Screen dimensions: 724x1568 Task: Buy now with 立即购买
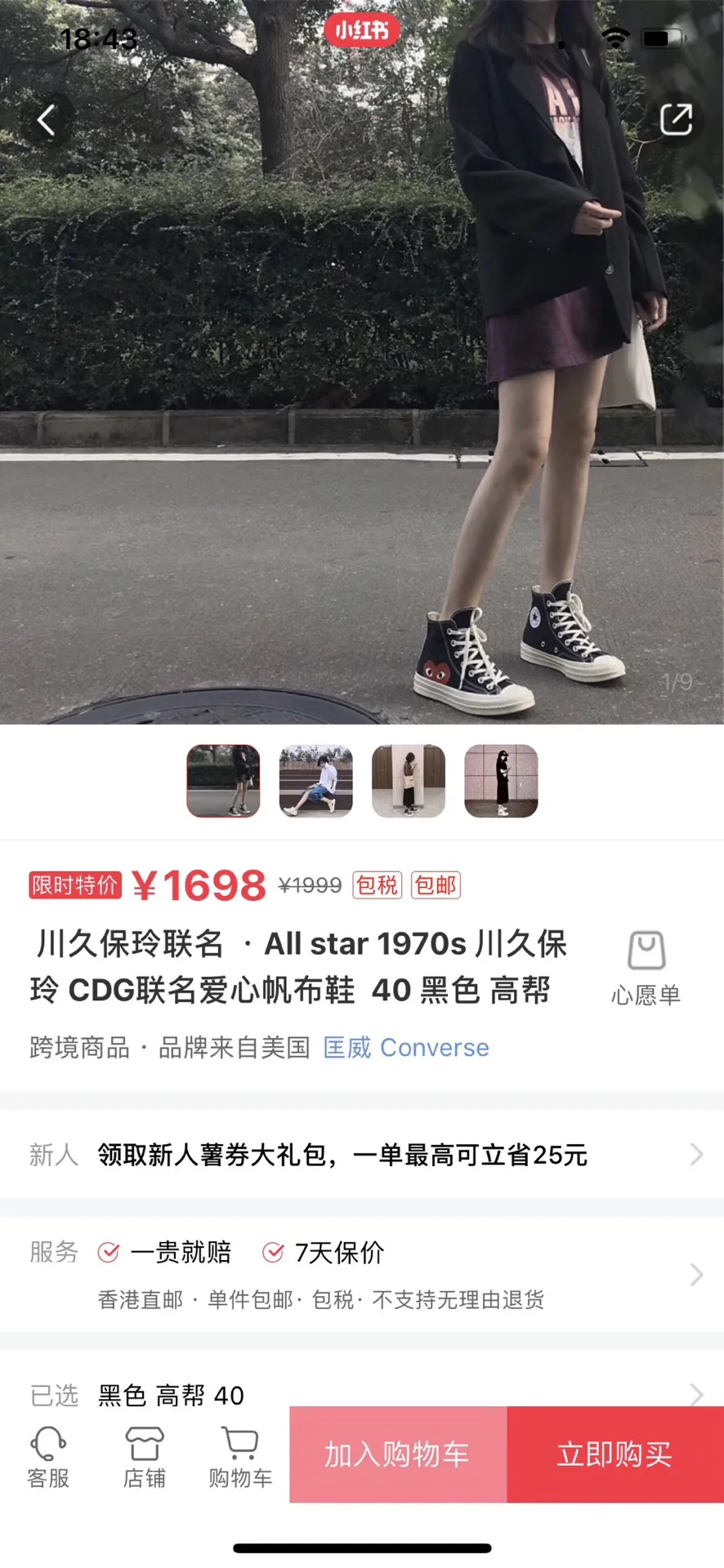615,1454
